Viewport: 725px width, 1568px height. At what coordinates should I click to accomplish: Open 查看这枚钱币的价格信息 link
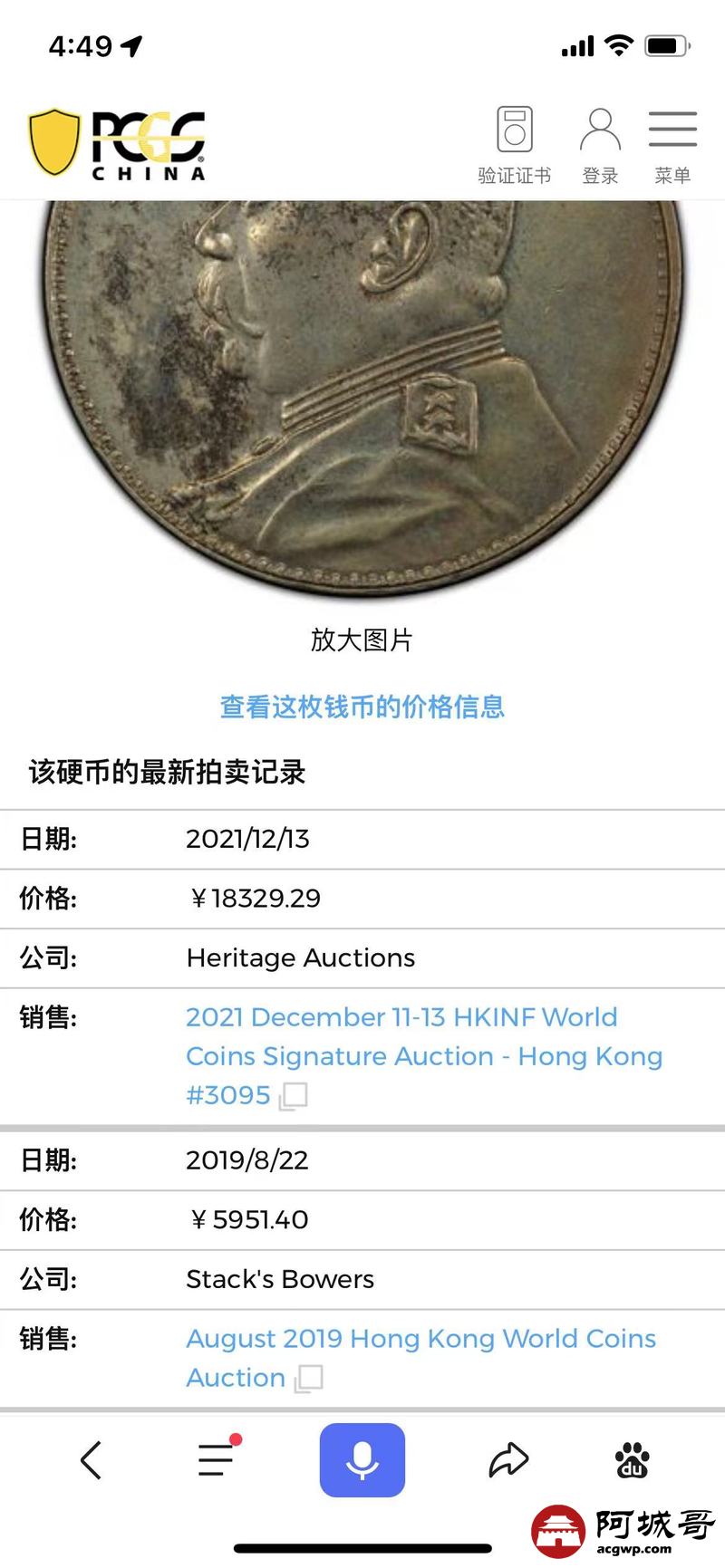362,707
